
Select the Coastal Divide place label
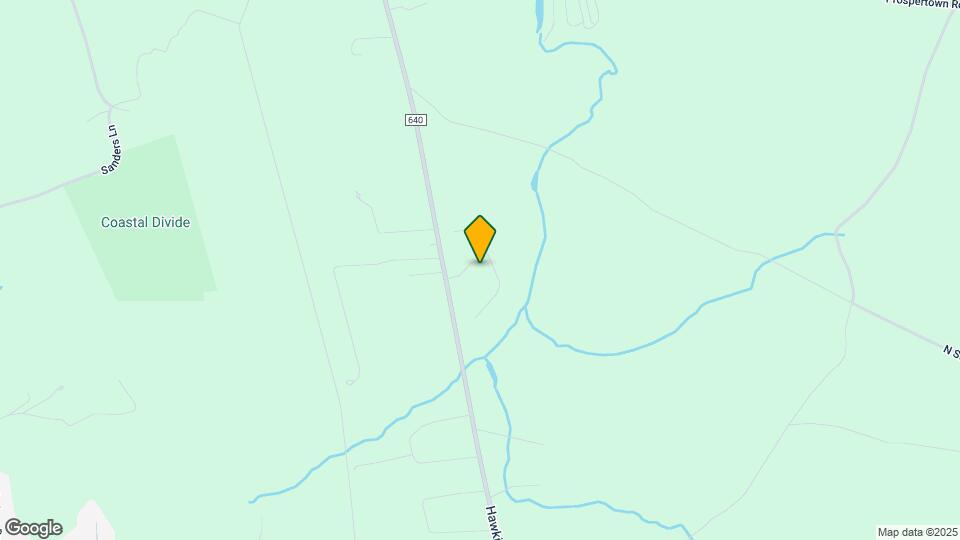pyautogui.click(x=145, y=222)
